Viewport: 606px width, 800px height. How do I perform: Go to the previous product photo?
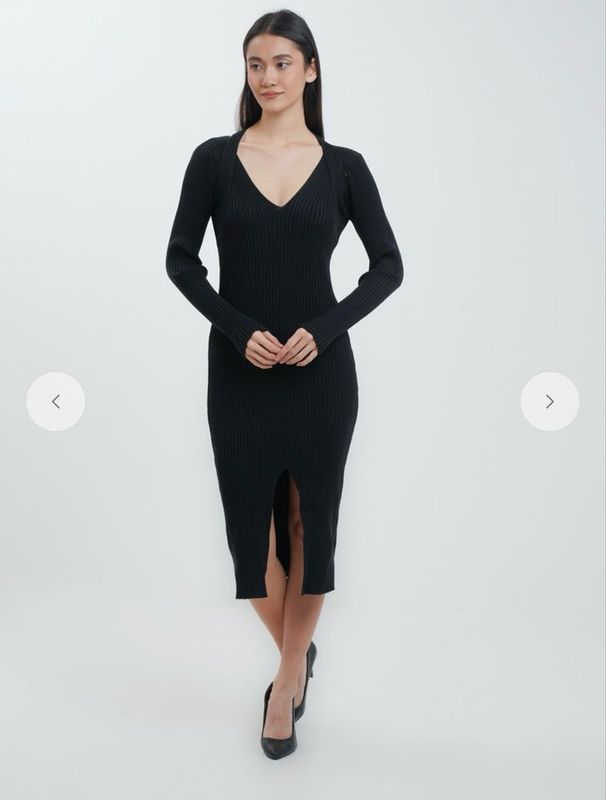point(56,401)
